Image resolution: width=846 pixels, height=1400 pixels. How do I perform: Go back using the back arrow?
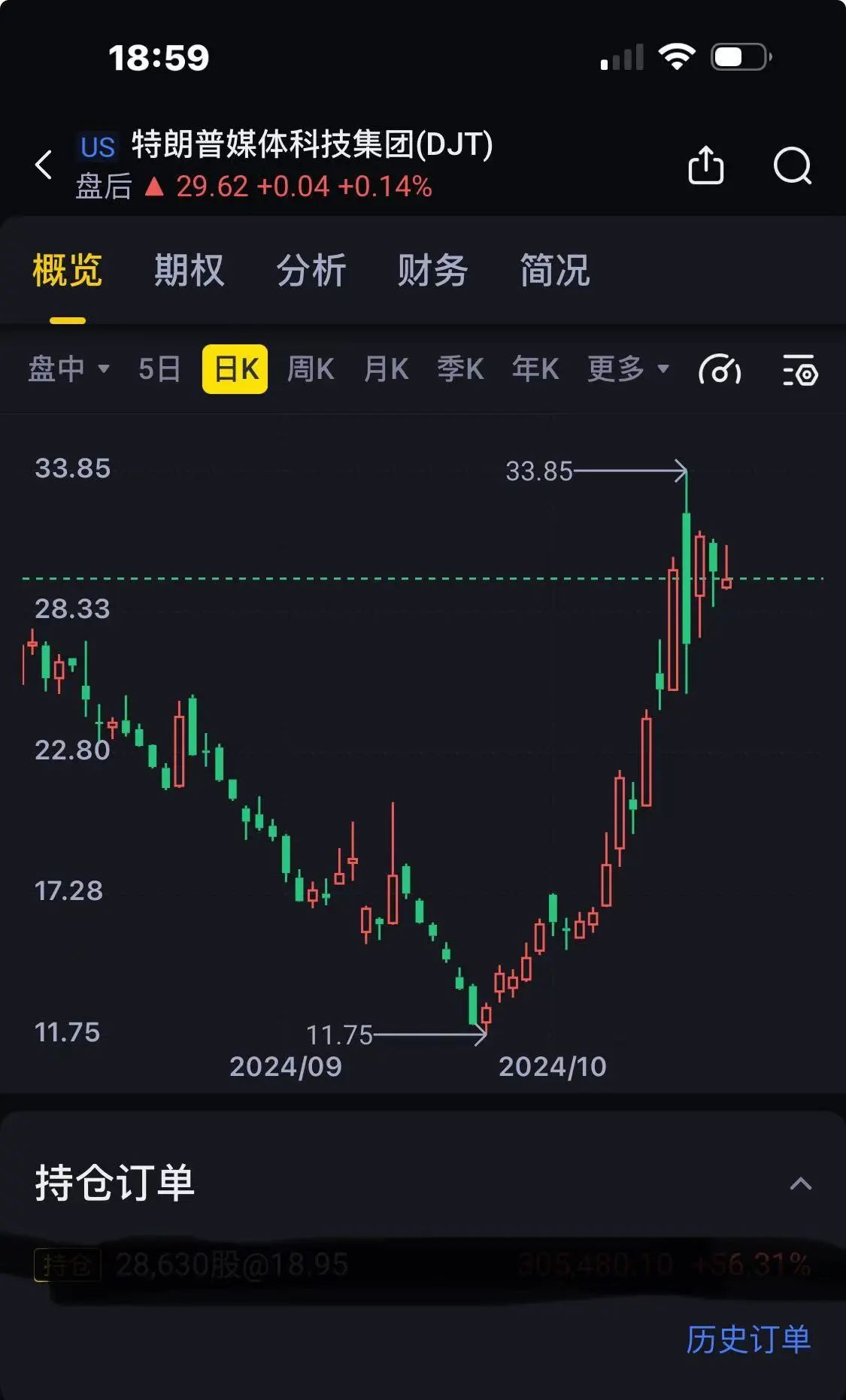click(x=44, y=165)
